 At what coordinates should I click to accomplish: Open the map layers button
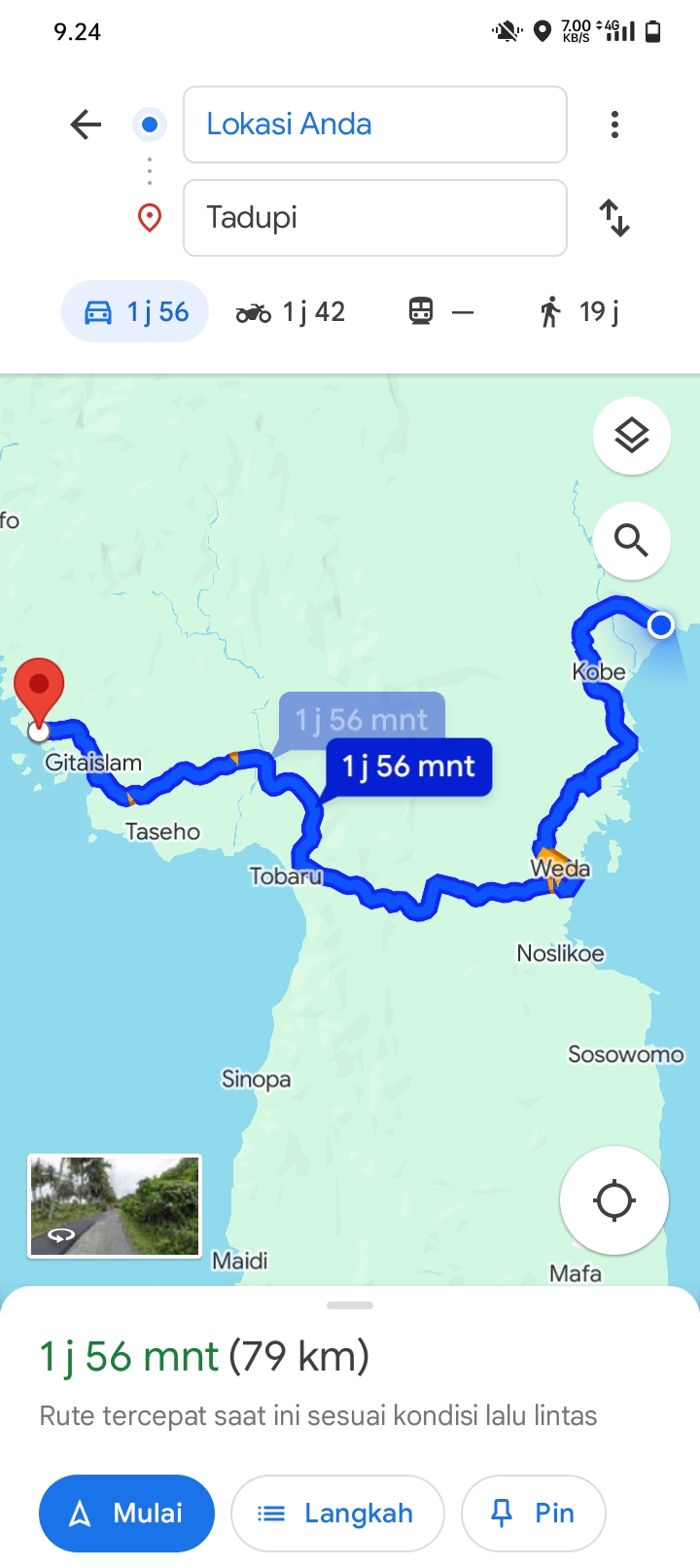click(x=632, y=436)
